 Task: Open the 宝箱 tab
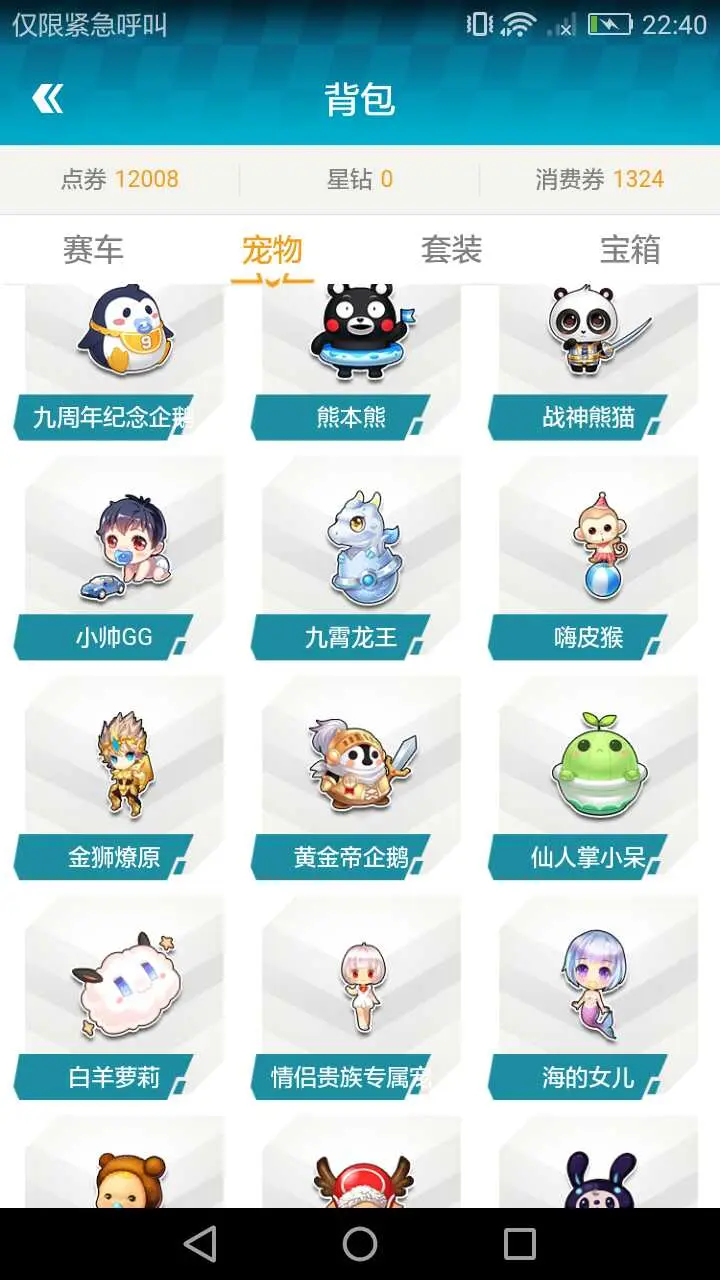[630, 249]
